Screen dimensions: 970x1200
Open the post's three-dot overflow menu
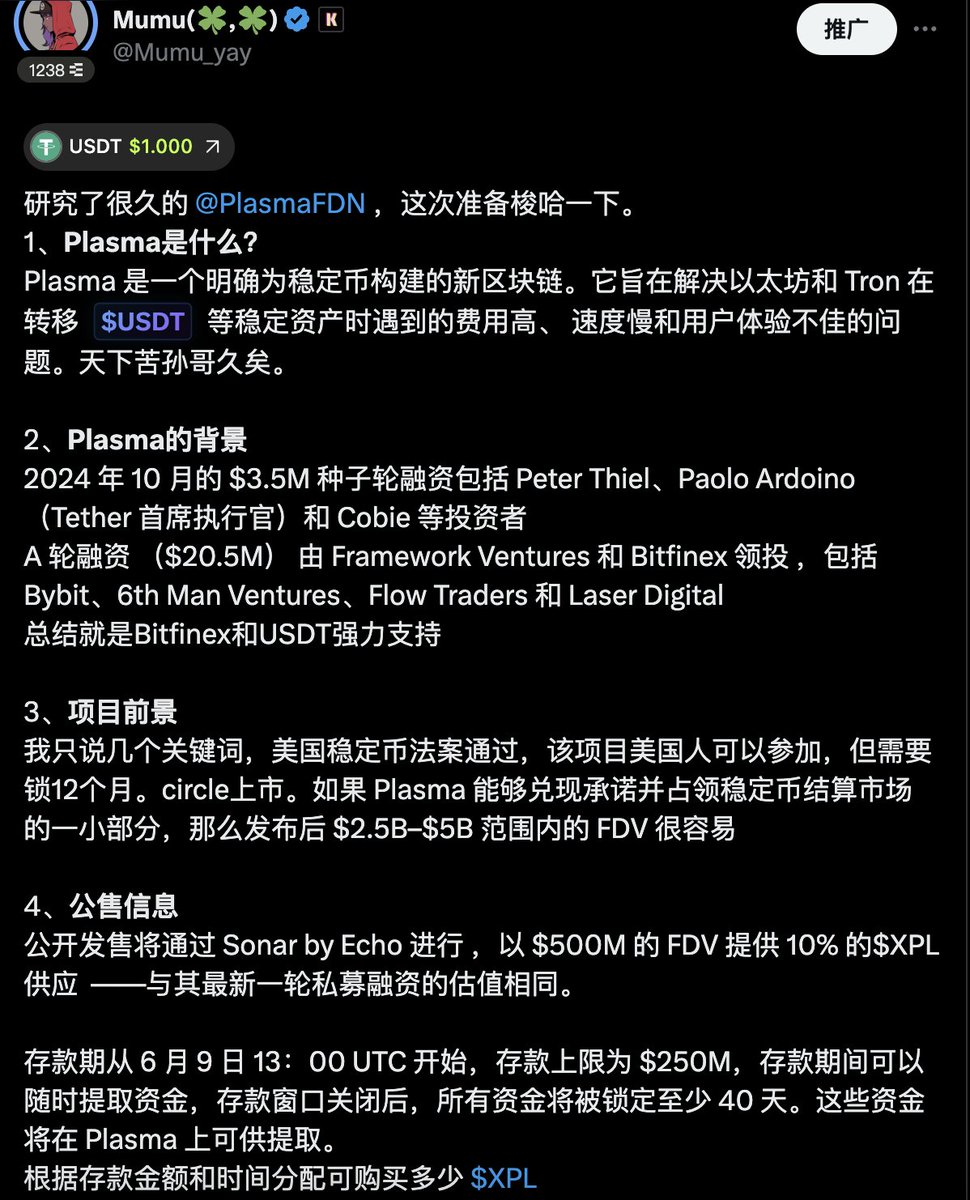(x=925, y=30)
